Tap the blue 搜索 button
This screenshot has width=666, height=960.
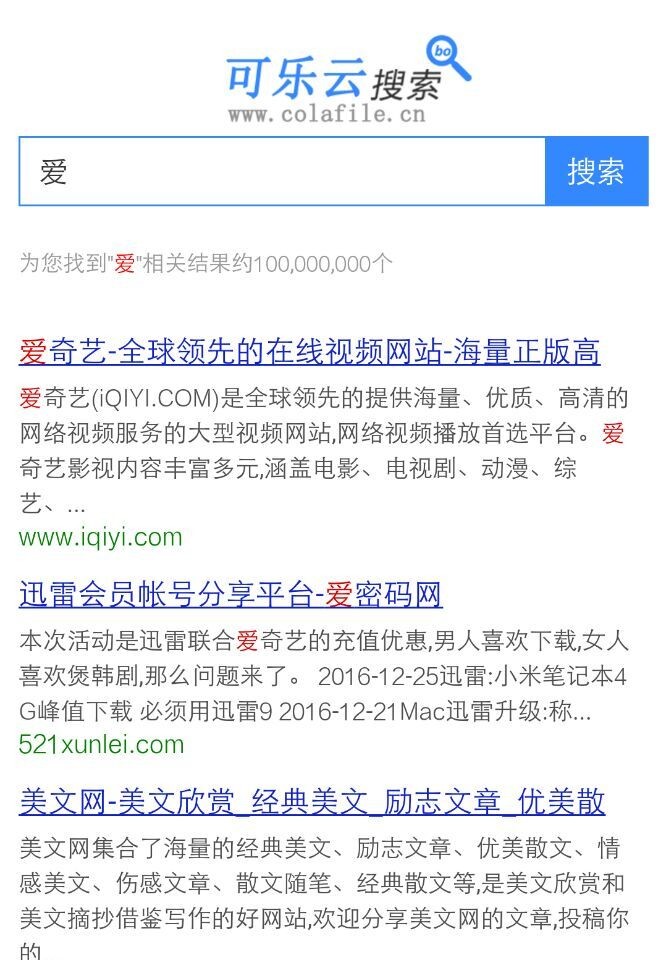tap(596, 172)
